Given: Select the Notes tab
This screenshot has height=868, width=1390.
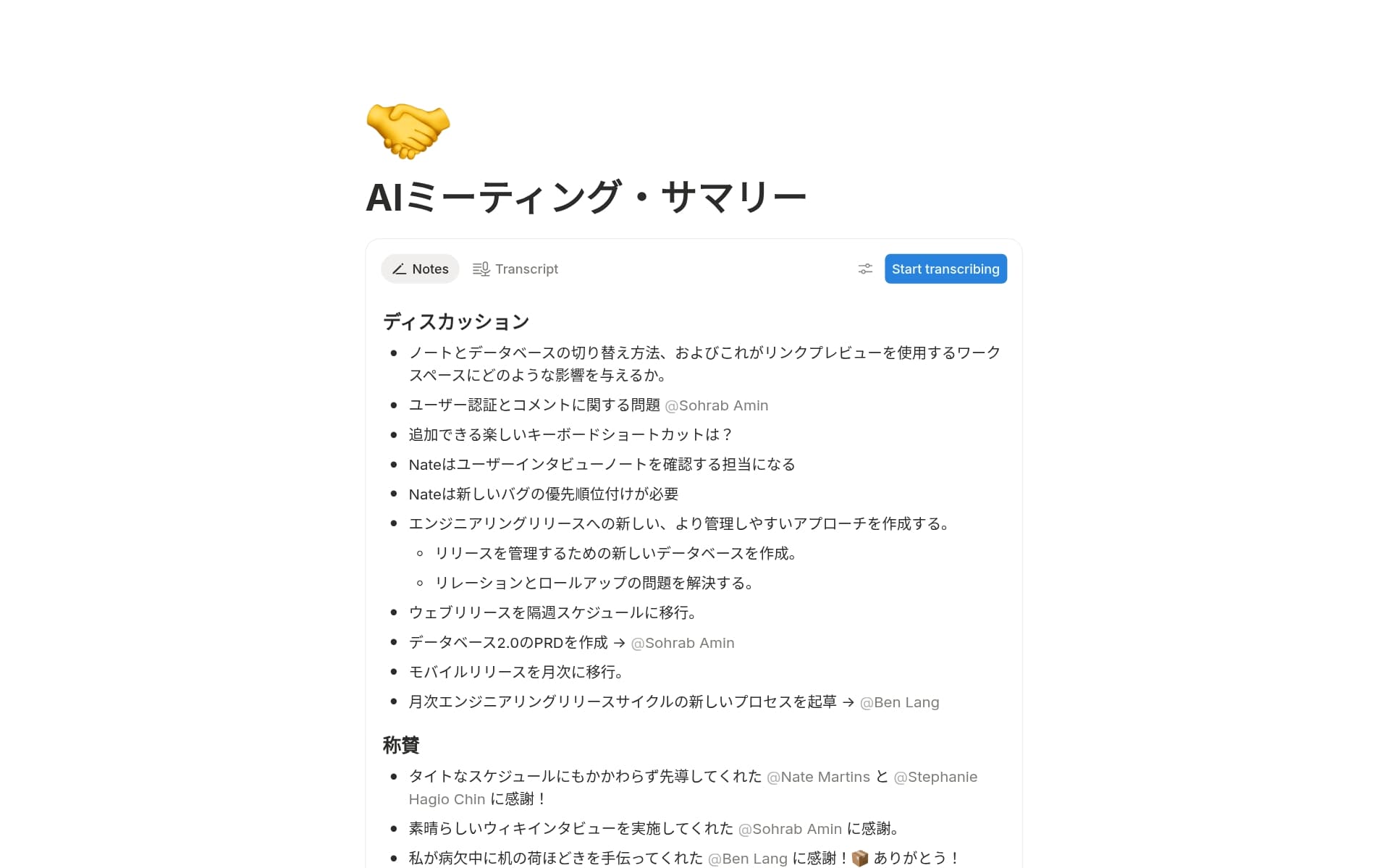Looking at the screenshot, I should pyautogui.click(x=420, y=269).
